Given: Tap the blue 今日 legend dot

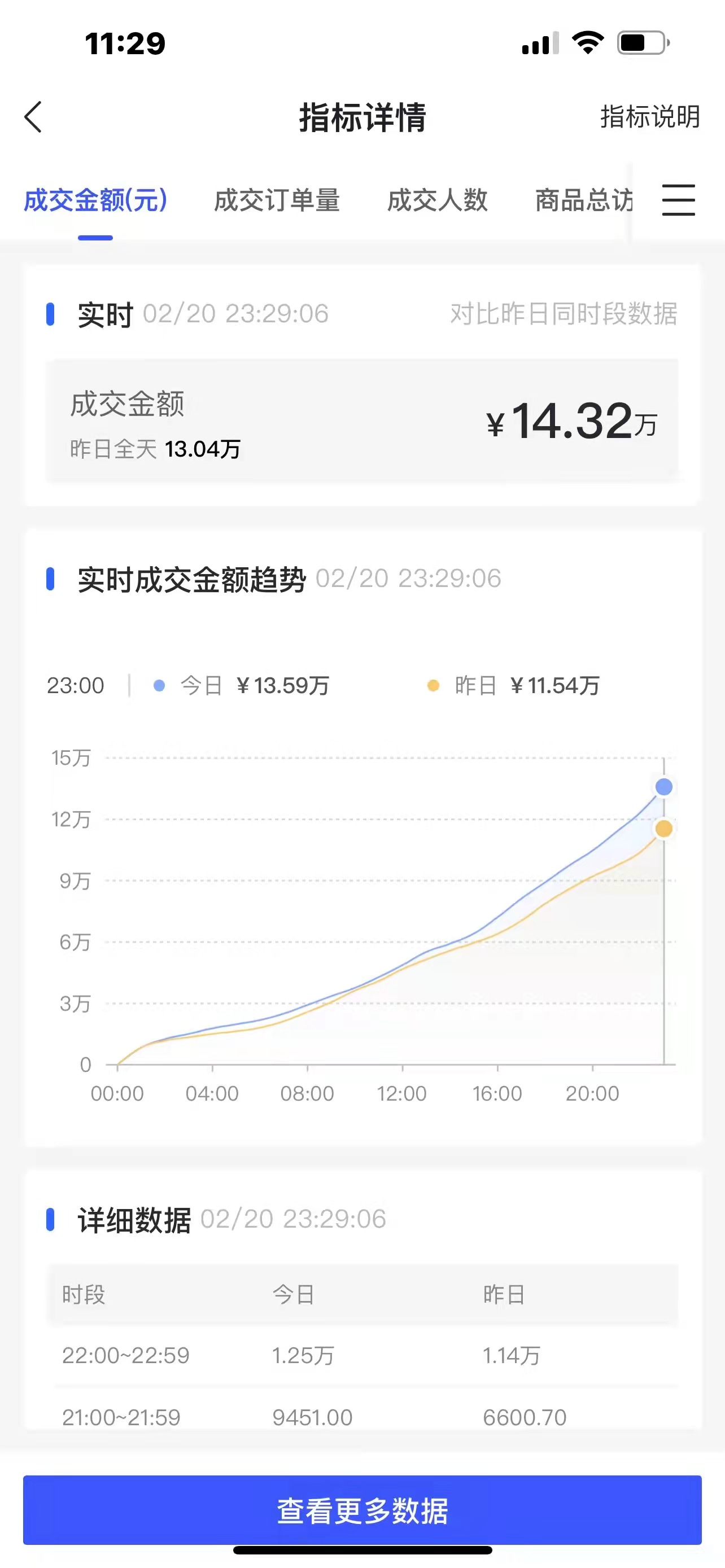Looking at the screenshot, I should (x=159, y=684).
